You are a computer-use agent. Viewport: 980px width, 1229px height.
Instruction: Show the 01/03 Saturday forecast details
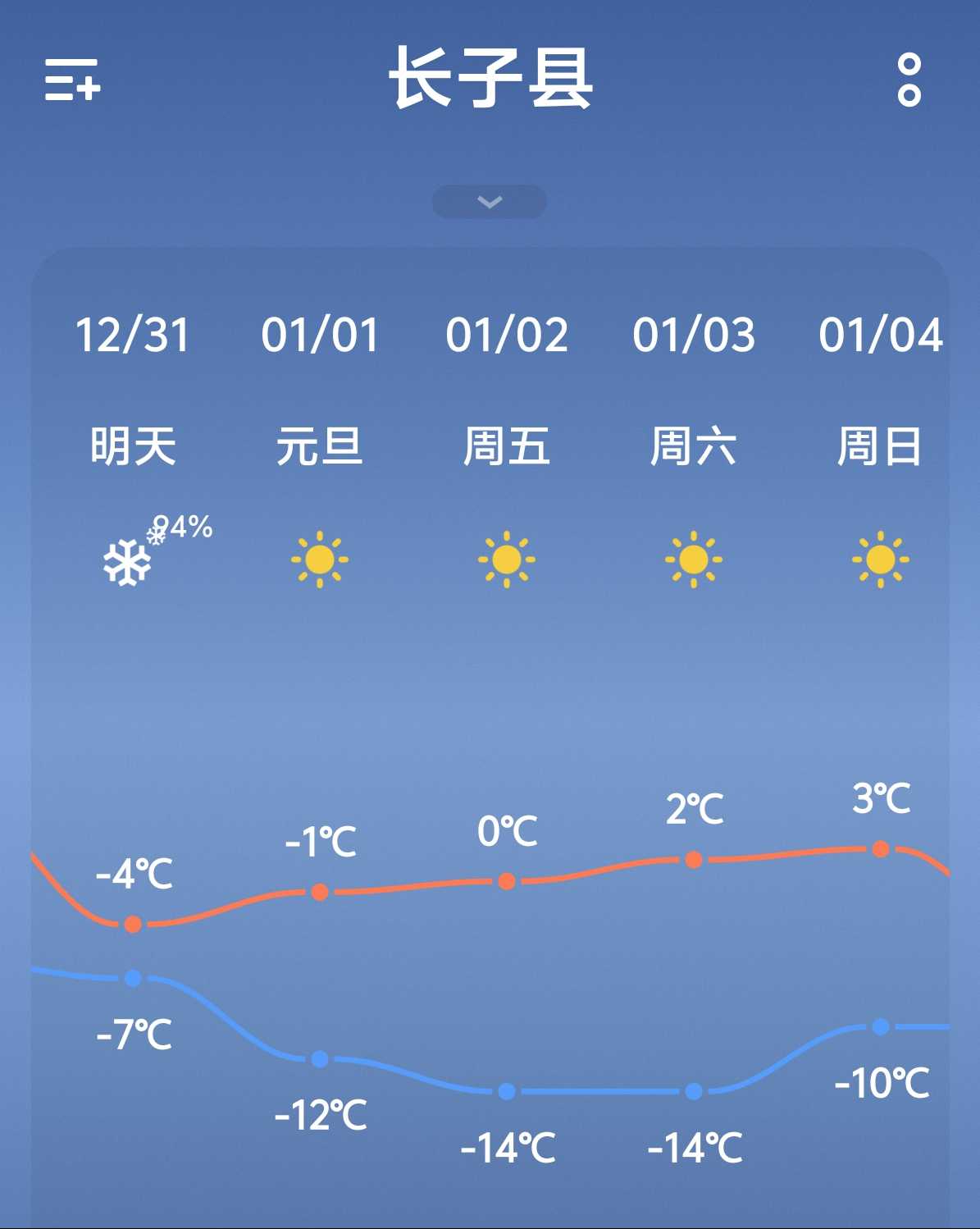click(694, 445)
